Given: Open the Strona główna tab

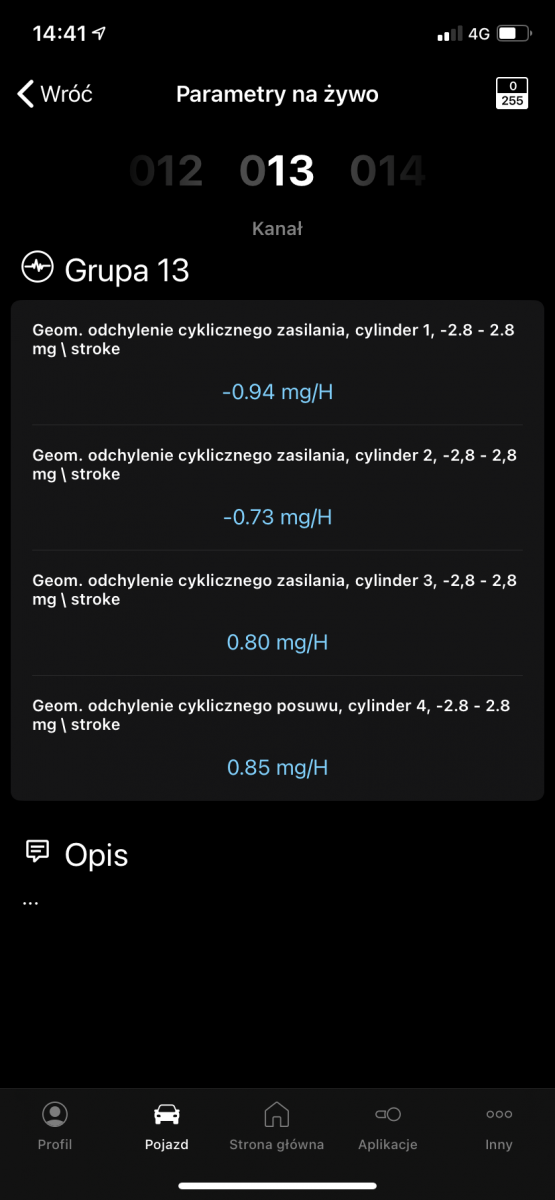Looking at the screenshot, I should [277, 1126].
